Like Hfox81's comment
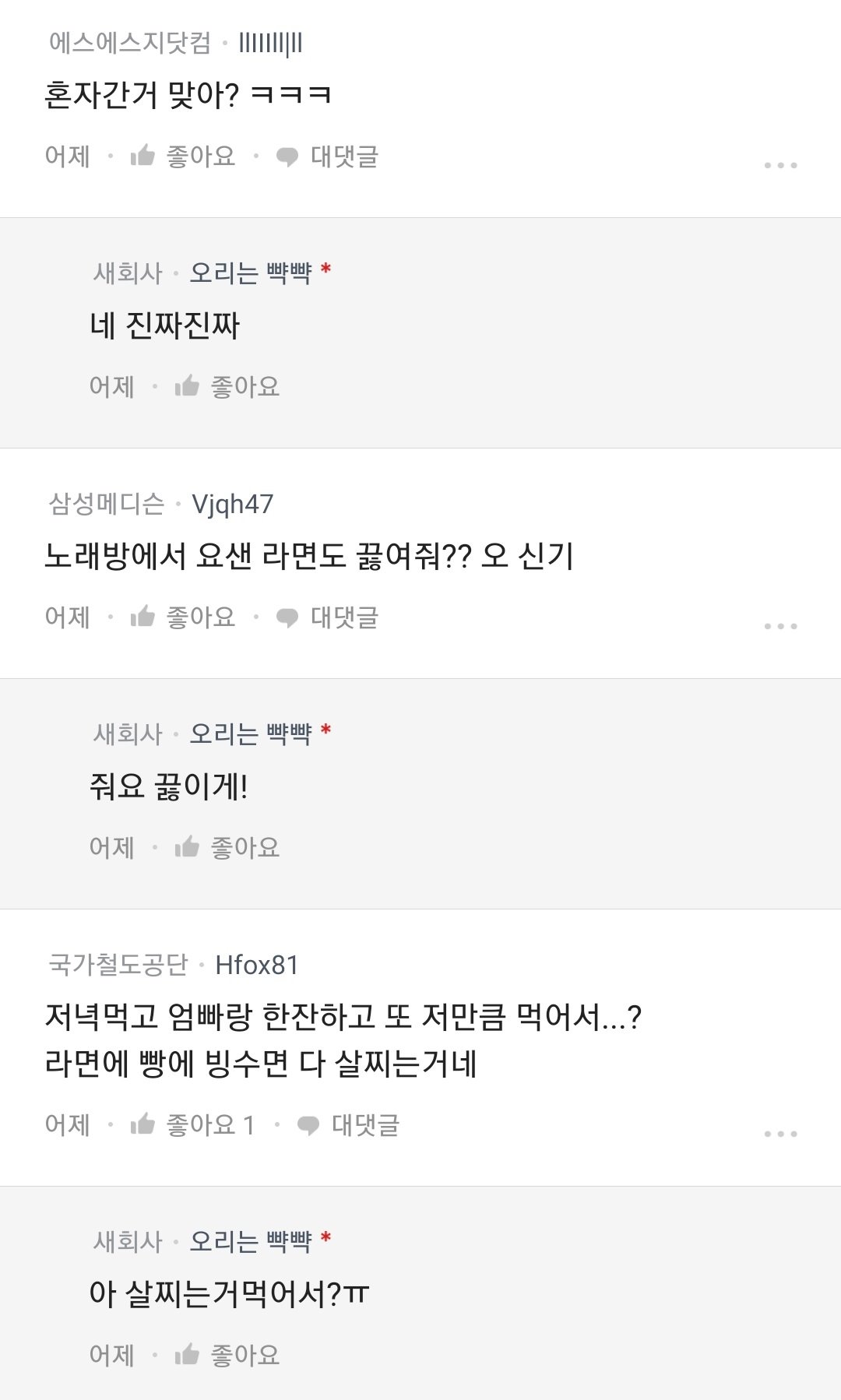The height and width of the screenshot is (1400, 841). [x=192, y=1125]
